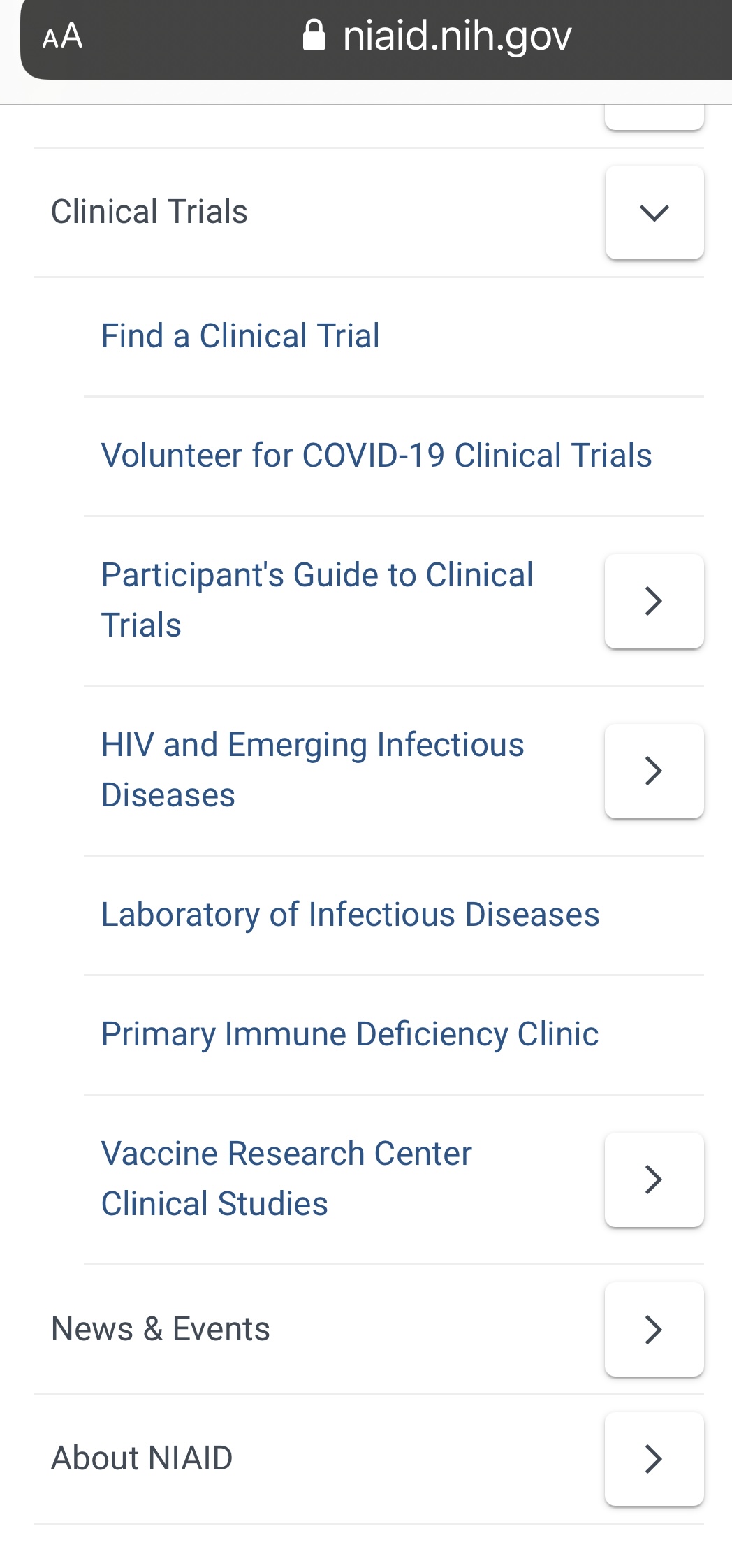Open Participant's Guide to Clinical Trials link
Image resolution: width=732 pixels, height=1568 pixels.
[317, 600]
